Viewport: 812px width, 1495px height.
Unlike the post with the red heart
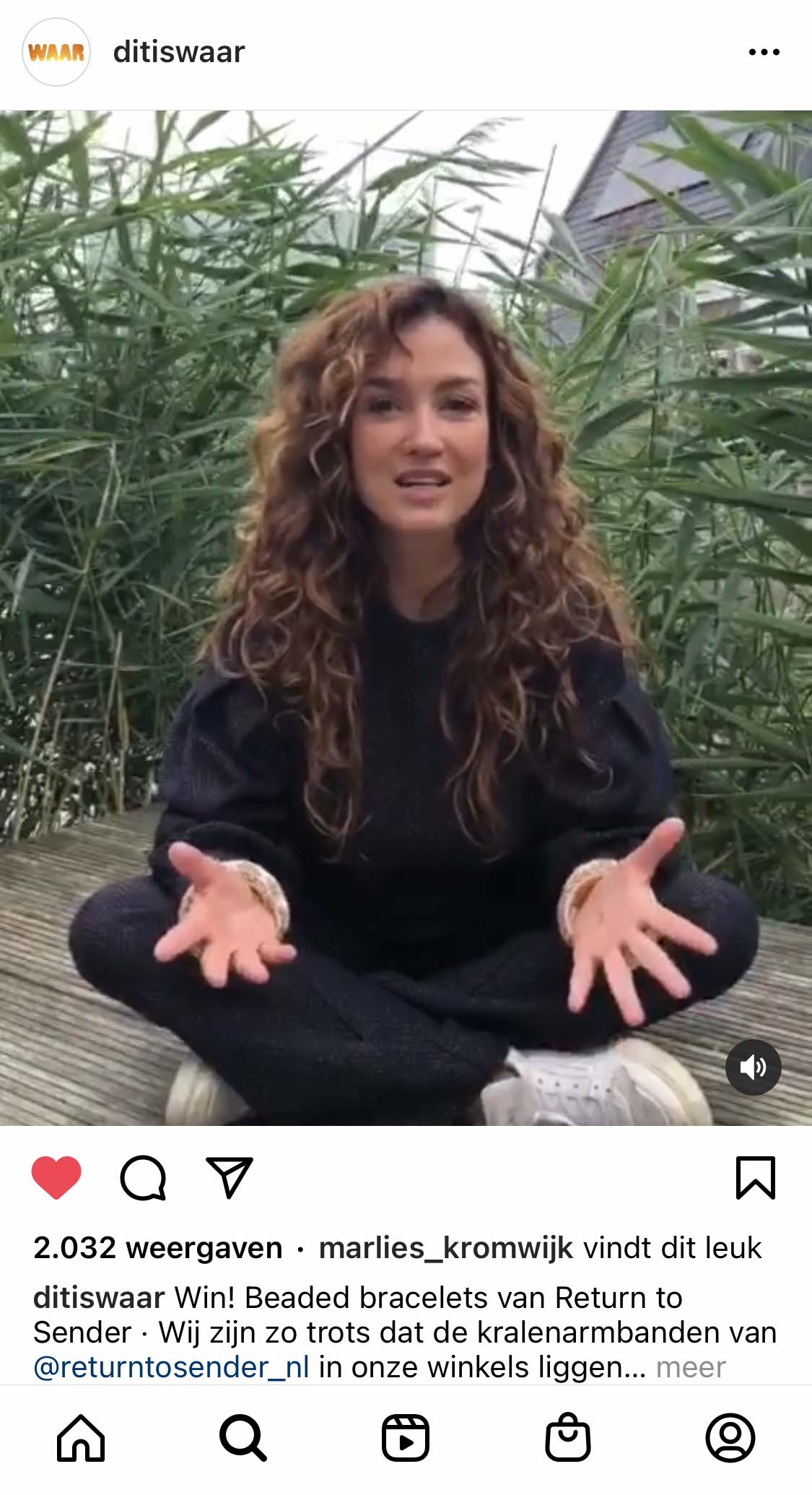[56, 1178]
